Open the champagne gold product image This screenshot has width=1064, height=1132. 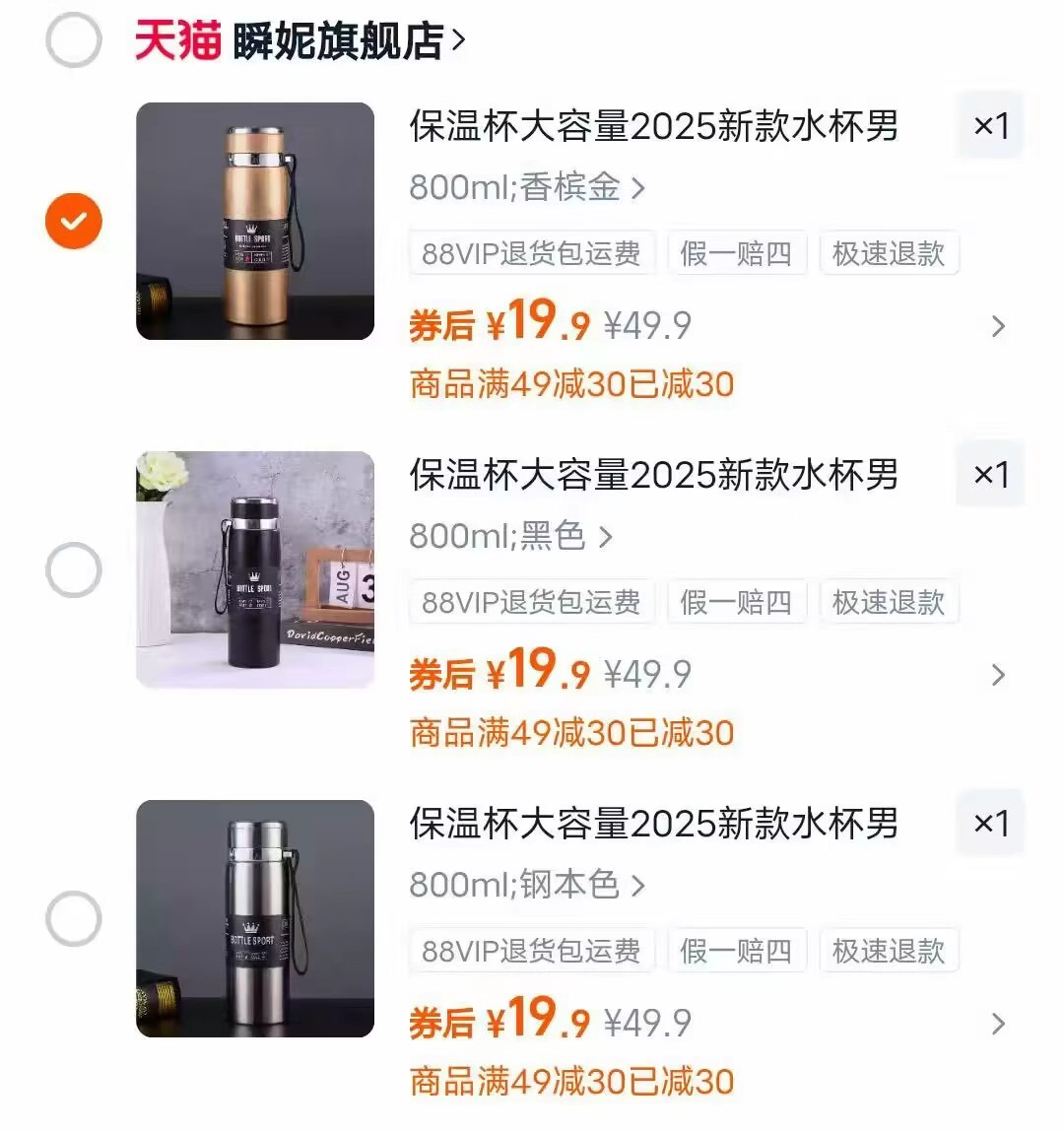255,221
